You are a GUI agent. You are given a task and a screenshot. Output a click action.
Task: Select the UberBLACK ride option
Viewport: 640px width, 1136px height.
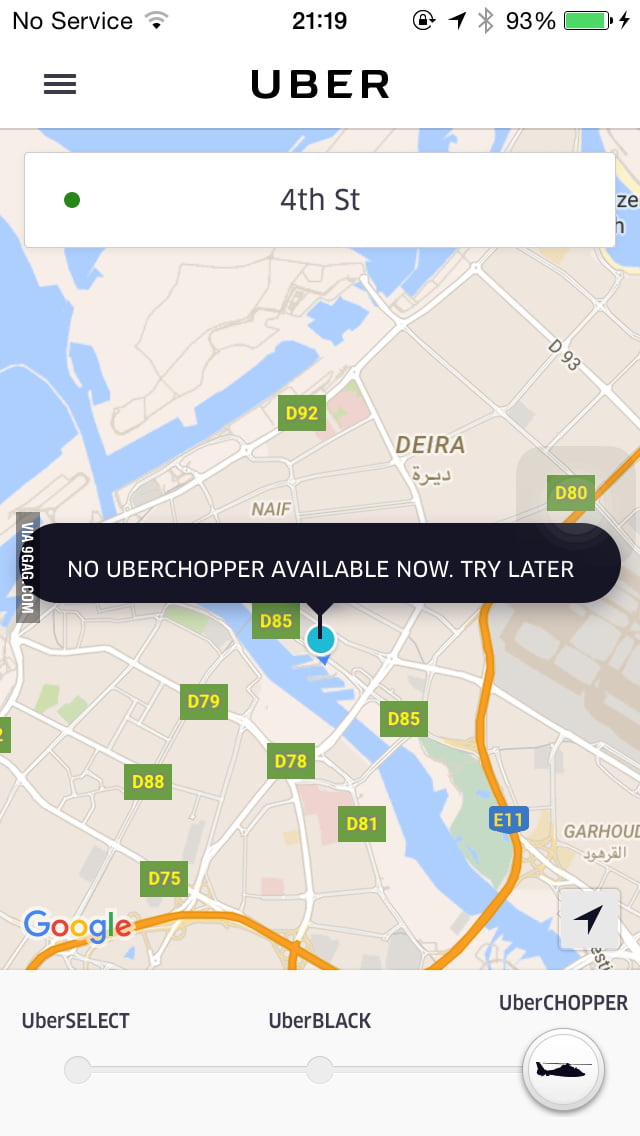320,1070
